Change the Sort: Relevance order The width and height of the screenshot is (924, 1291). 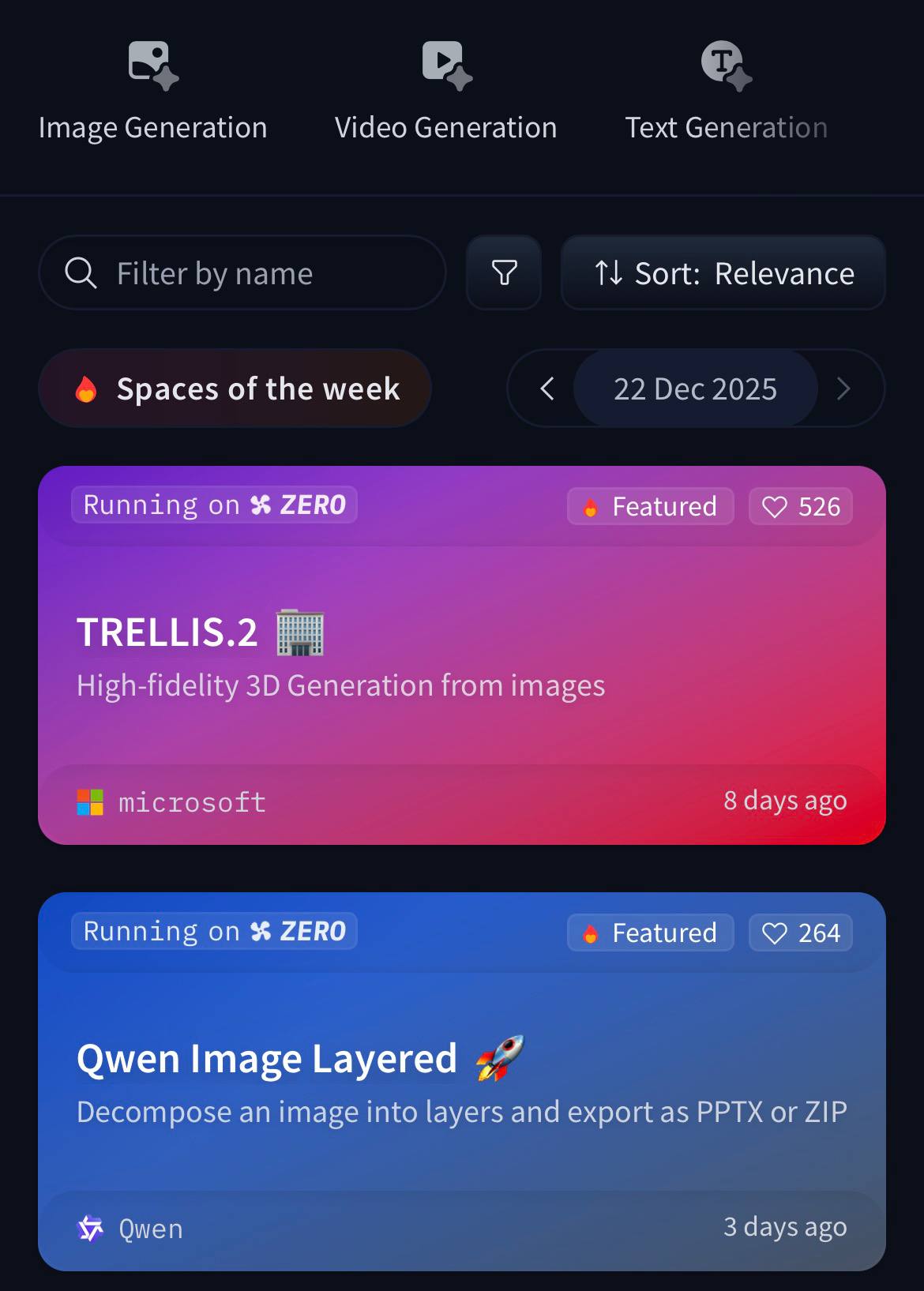(x=723, y=273)
